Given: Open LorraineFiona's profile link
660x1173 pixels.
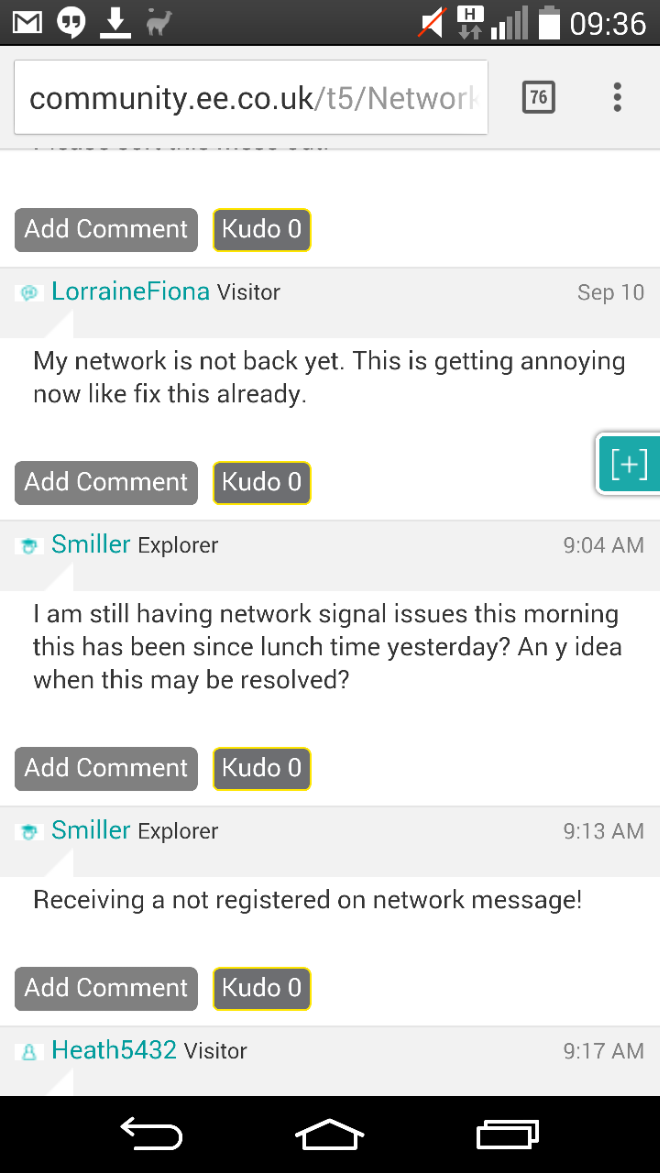Looking at the screenshot, I should coord(130,291).
